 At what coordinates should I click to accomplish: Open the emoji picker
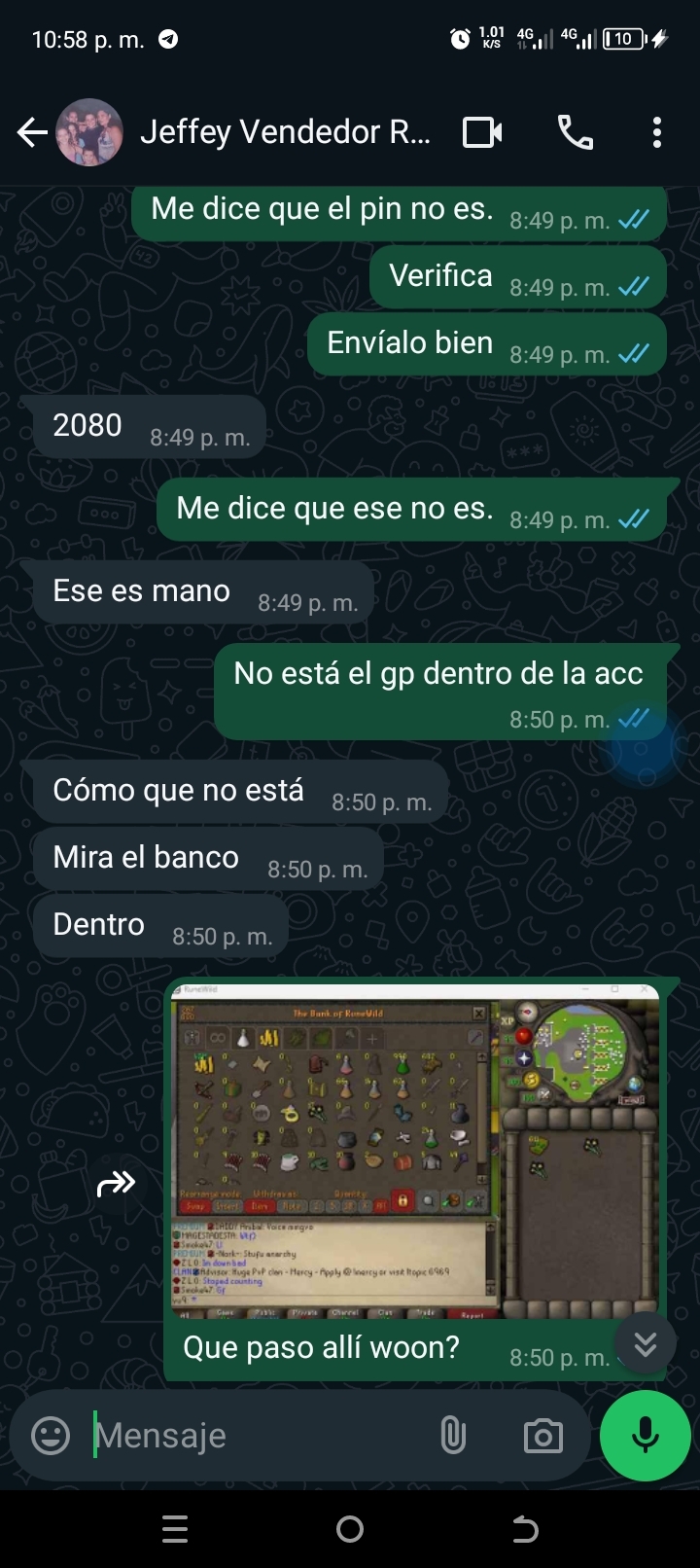[51, 1436]
